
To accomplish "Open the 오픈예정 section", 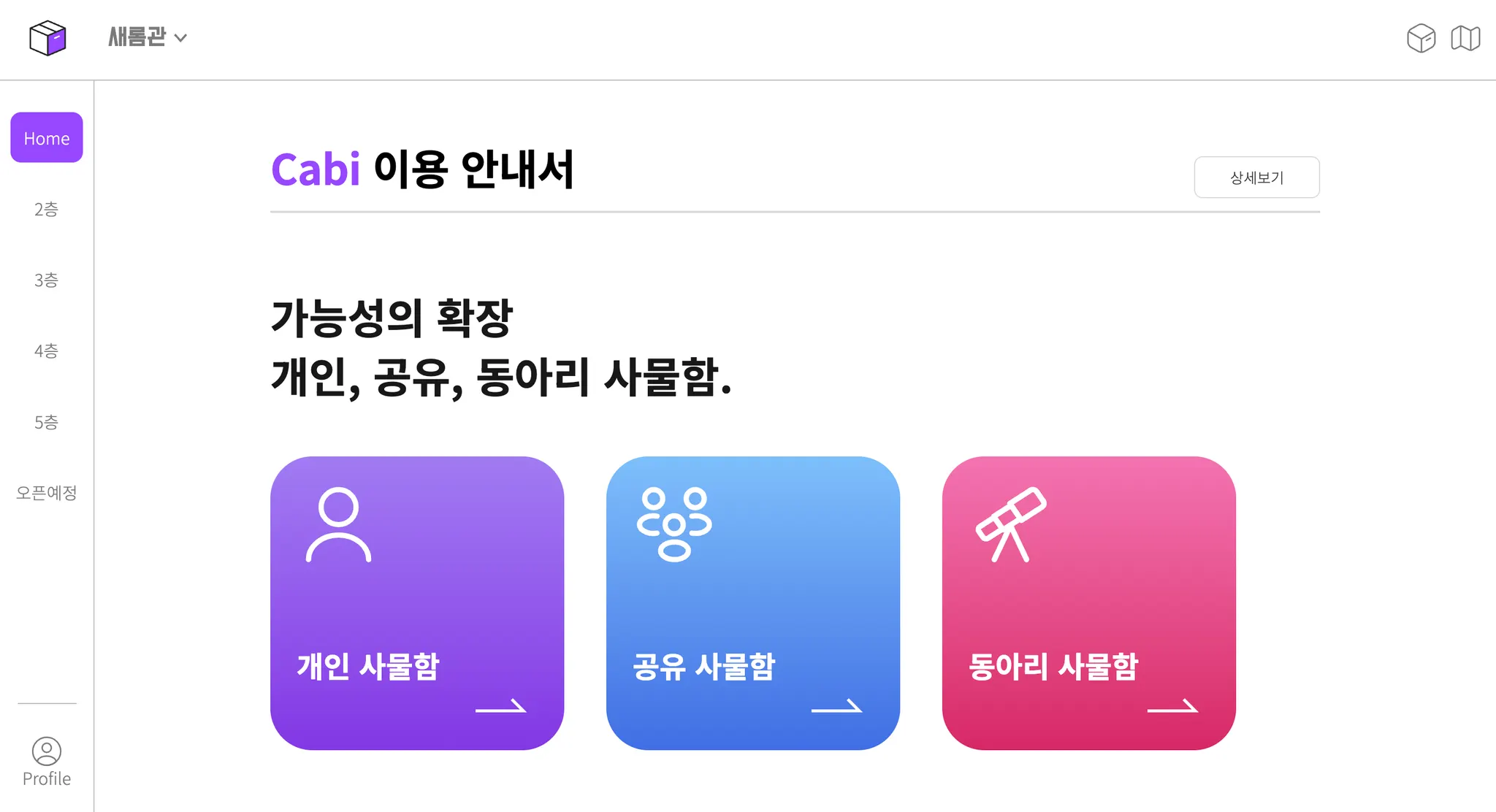I will tap(46, 494).
